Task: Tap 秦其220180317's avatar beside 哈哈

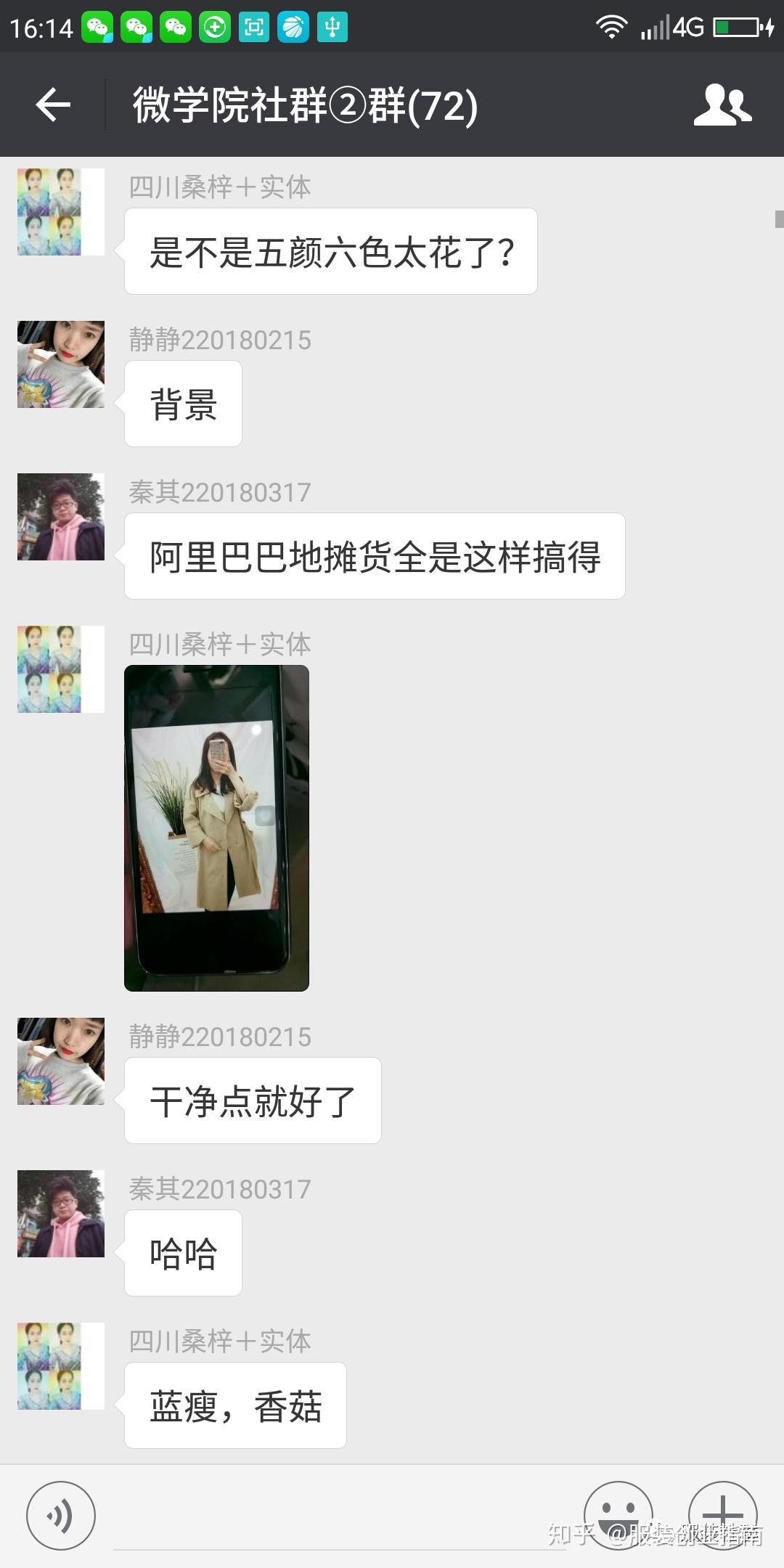Action: 61,1214
